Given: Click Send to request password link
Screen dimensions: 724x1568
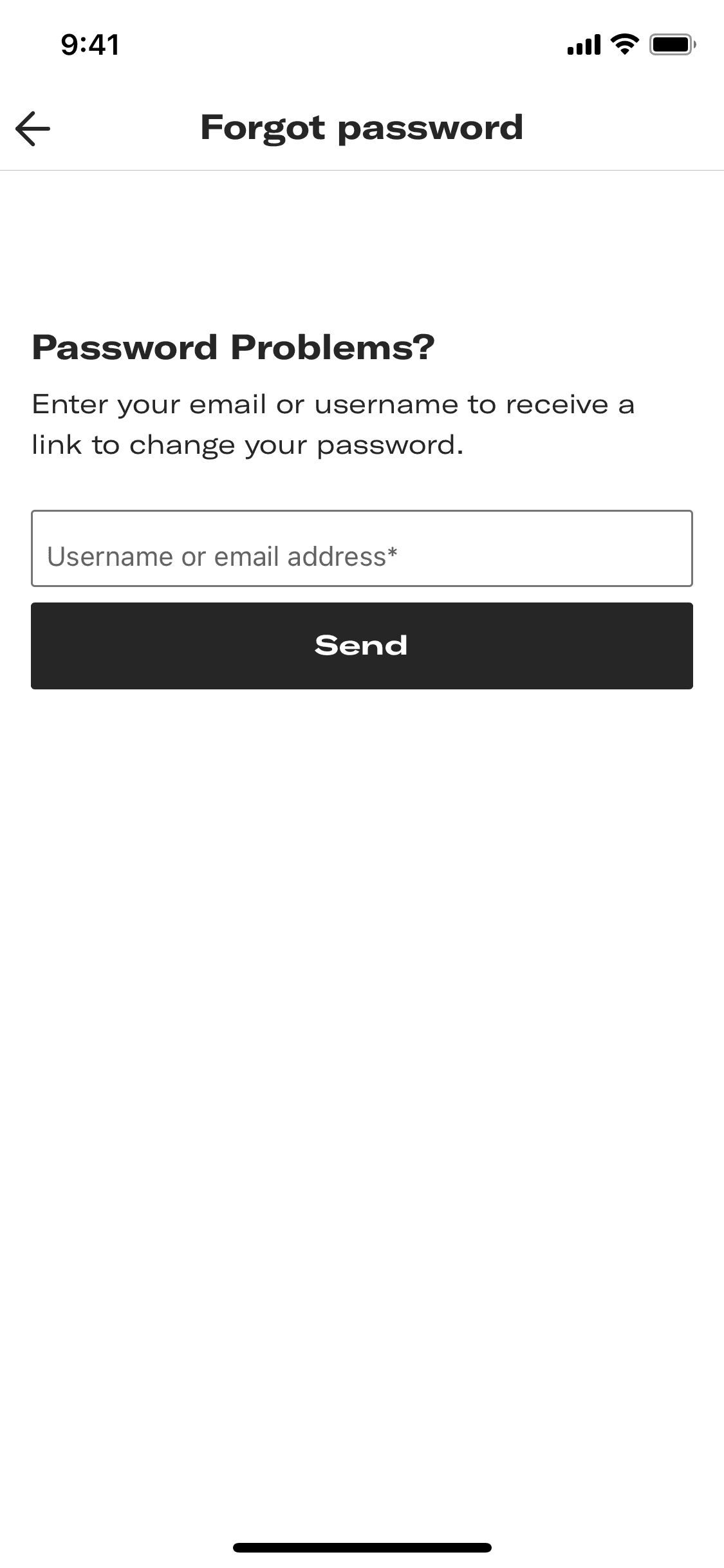Looking at the screenshot, I should pyautogui.click(x=362, y=645).
